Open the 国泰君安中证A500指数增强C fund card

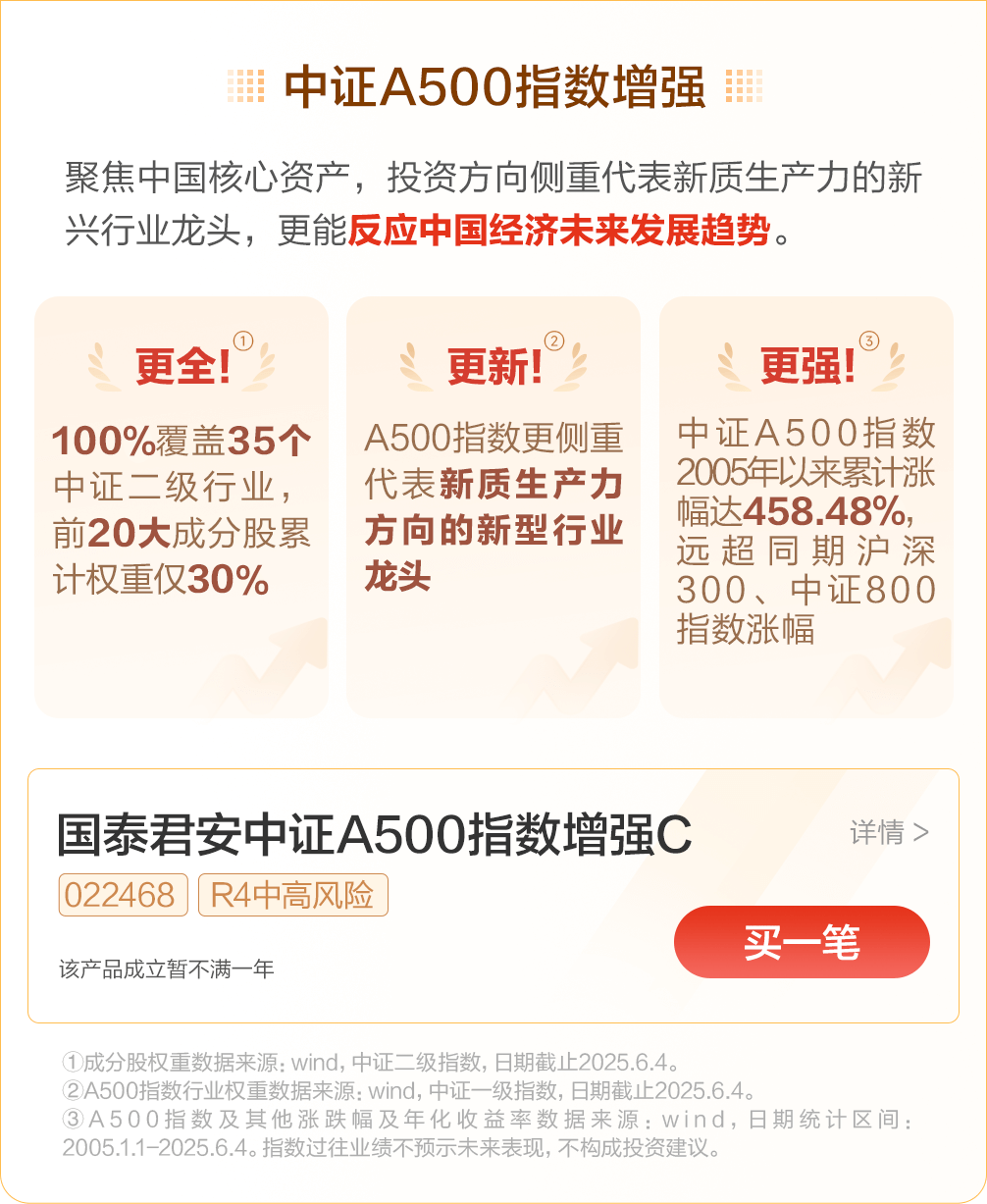click(375, 836)
